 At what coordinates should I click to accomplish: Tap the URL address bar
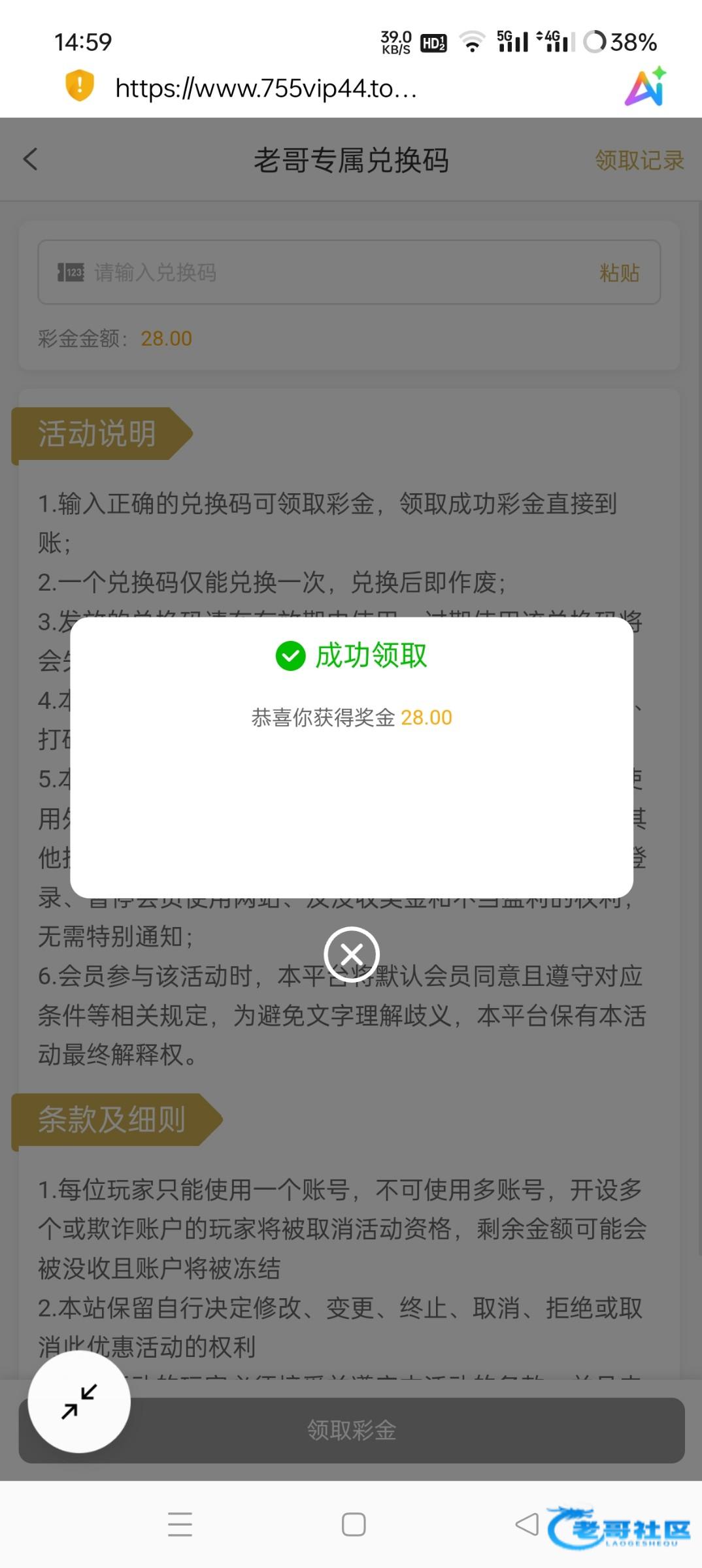pos(266,88)
